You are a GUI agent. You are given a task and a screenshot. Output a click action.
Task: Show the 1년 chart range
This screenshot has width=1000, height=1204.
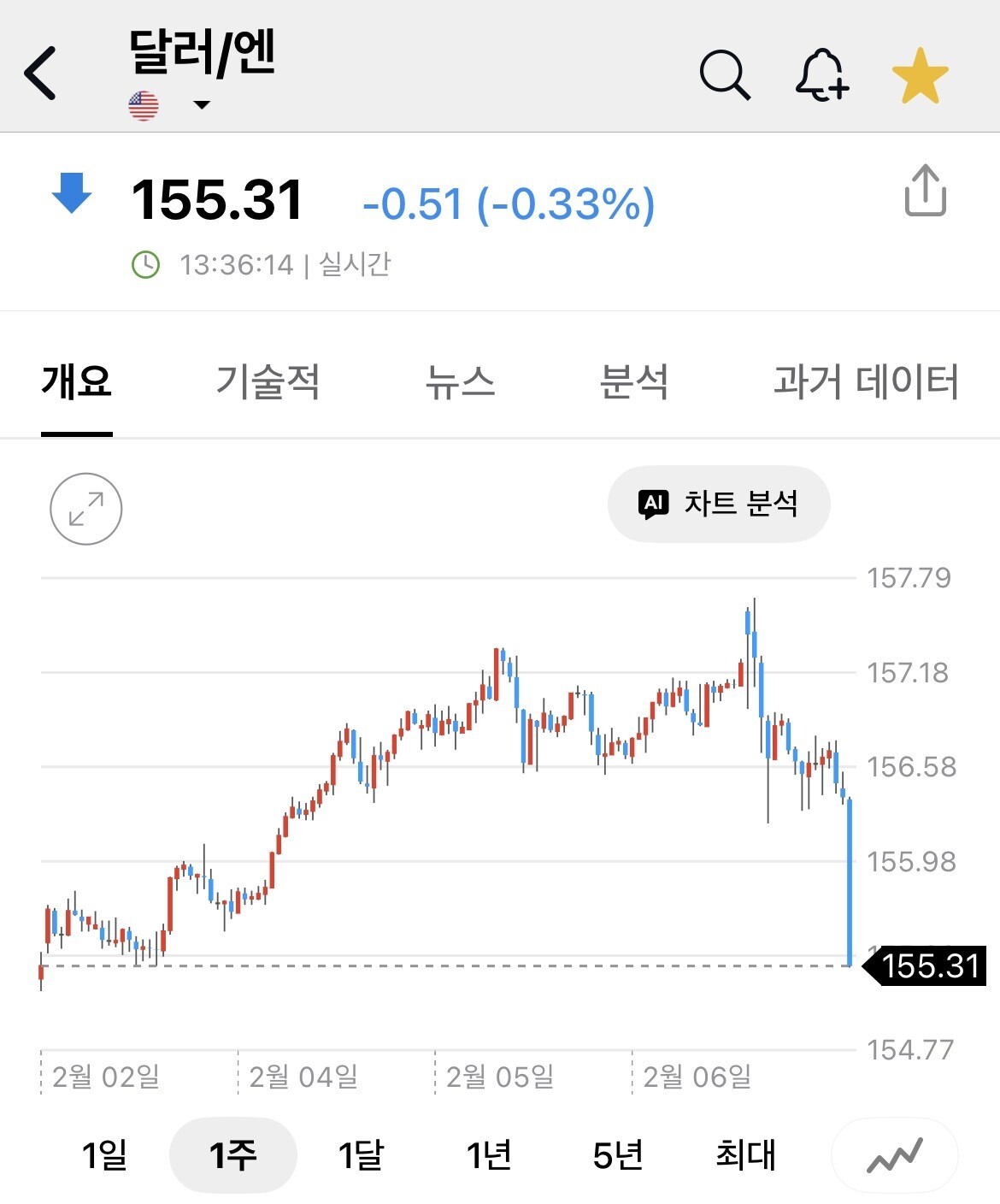pos(489,1155)
